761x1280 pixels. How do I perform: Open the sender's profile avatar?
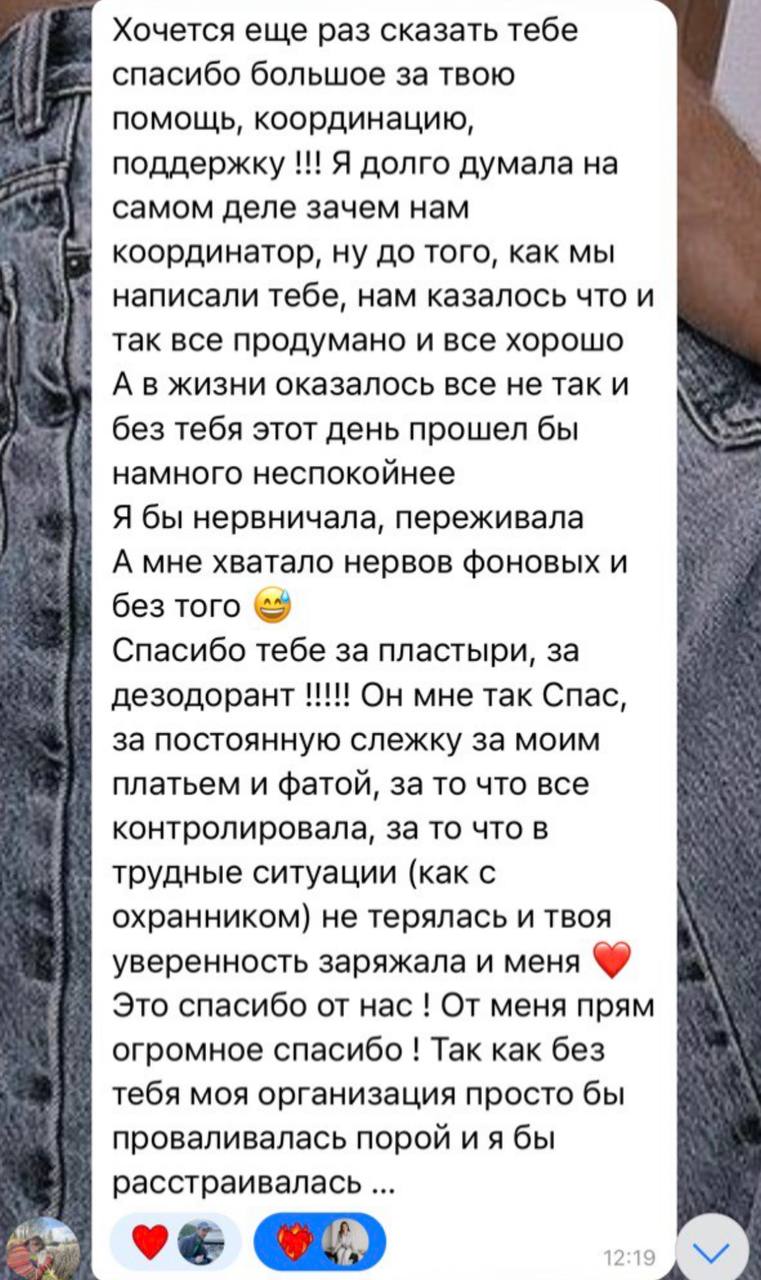pyautogui.click(x=43, y=1249)
